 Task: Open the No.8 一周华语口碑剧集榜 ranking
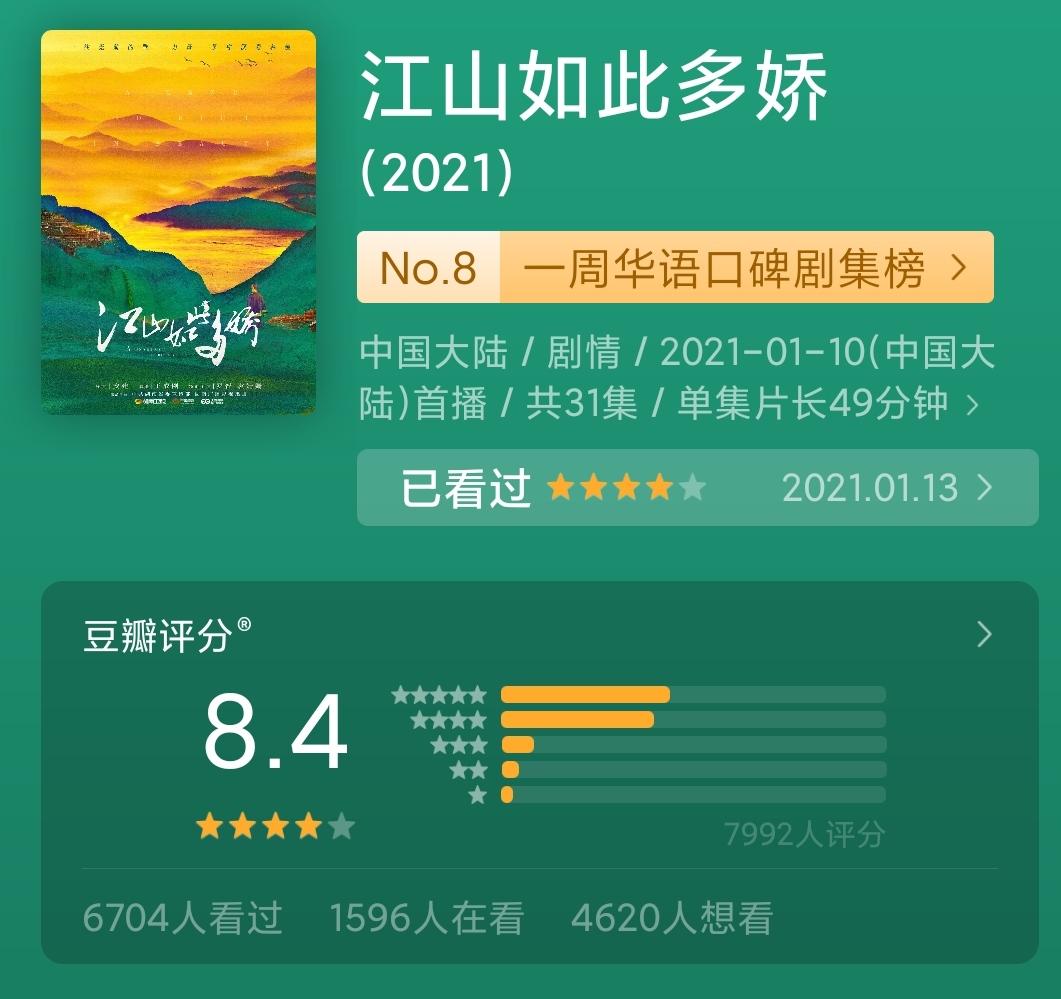(x=675, y=267)
